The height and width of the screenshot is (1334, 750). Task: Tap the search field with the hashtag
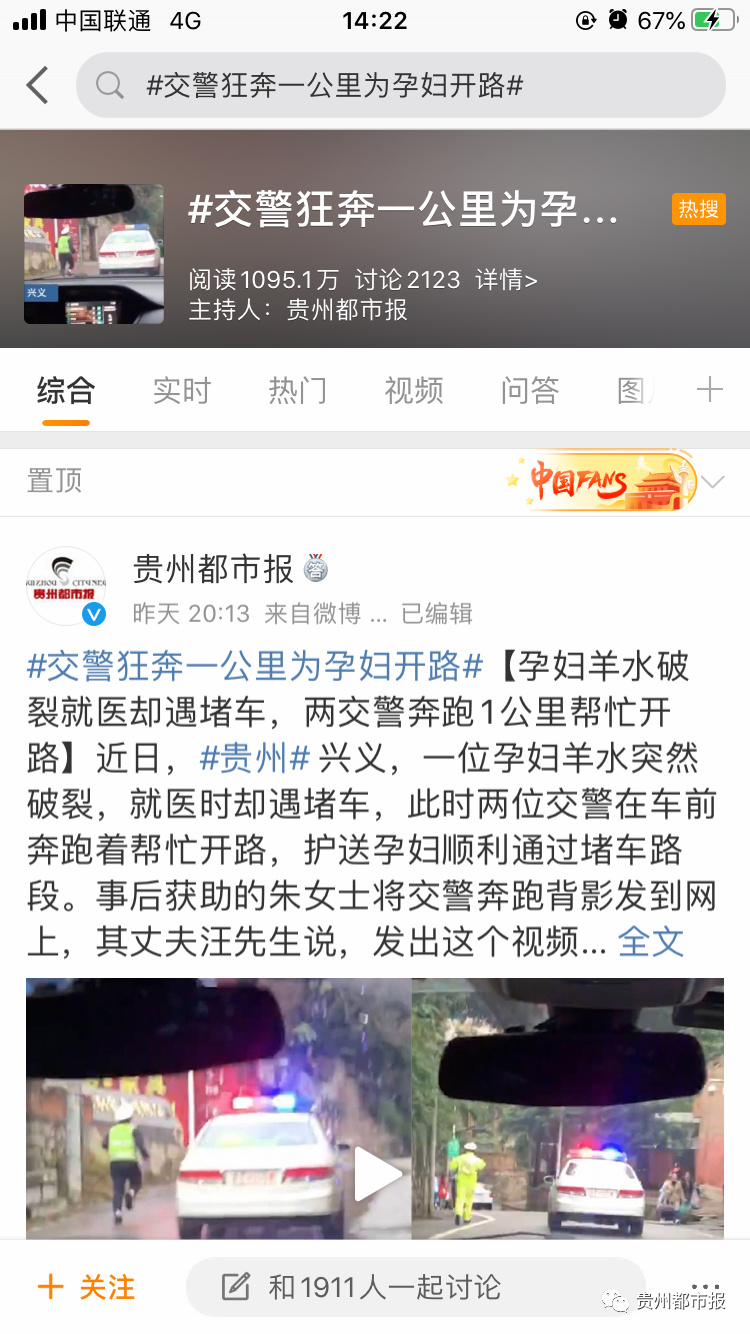click(400, 86)
